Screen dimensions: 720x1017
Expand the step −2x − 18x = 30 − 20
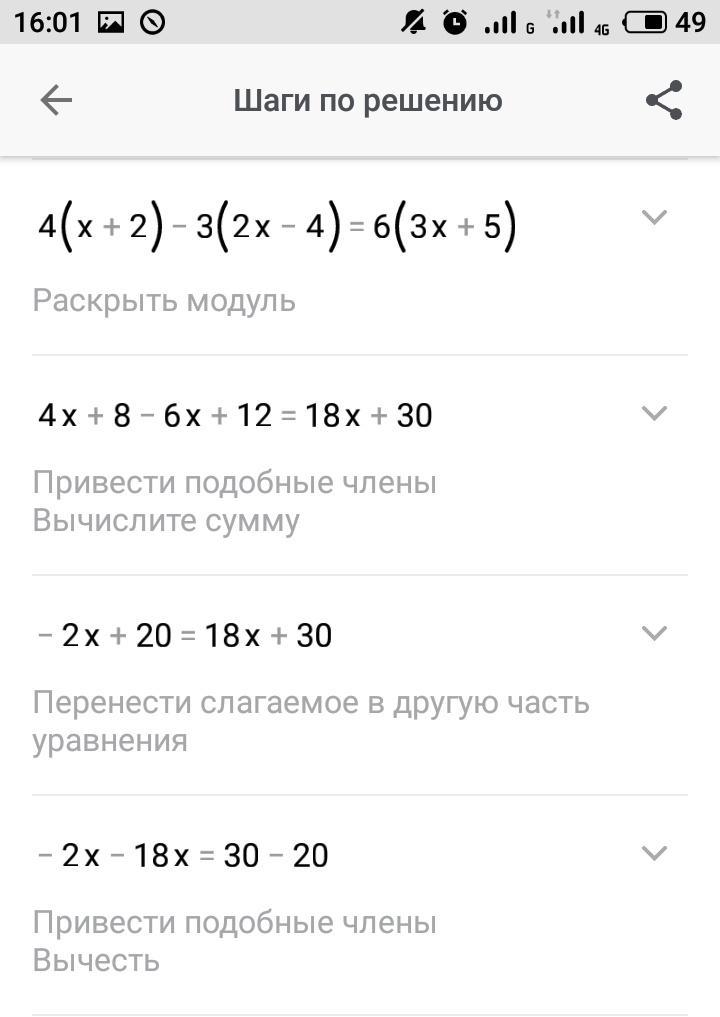[654, 853]
